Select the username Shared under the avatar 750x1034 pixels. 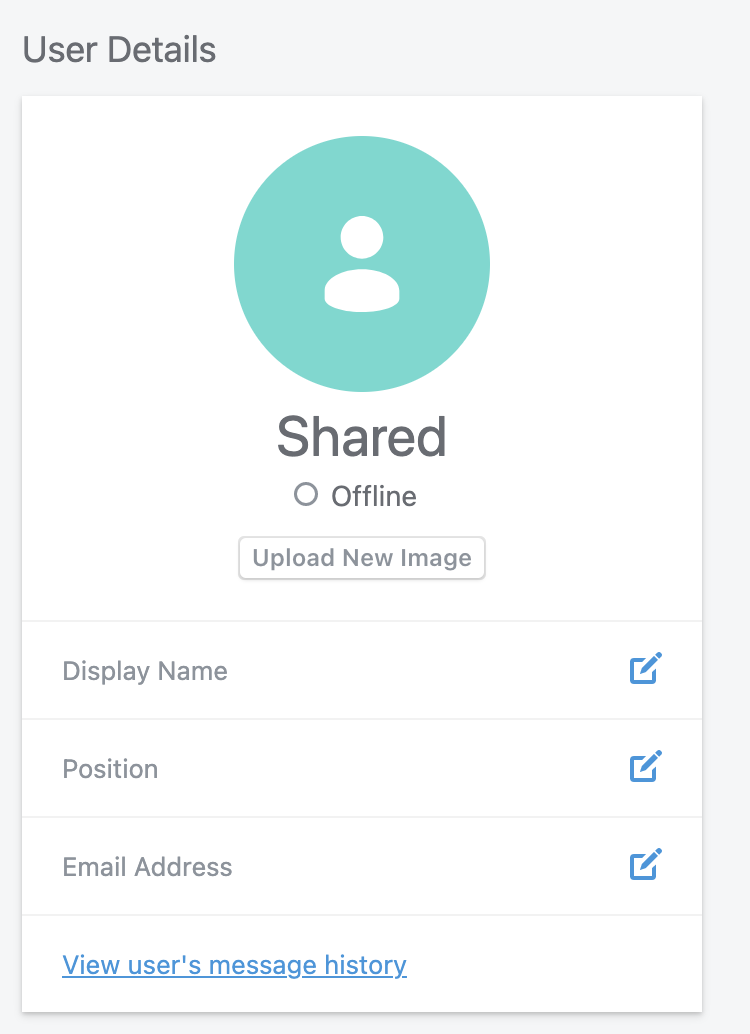(x=362, y=437)
